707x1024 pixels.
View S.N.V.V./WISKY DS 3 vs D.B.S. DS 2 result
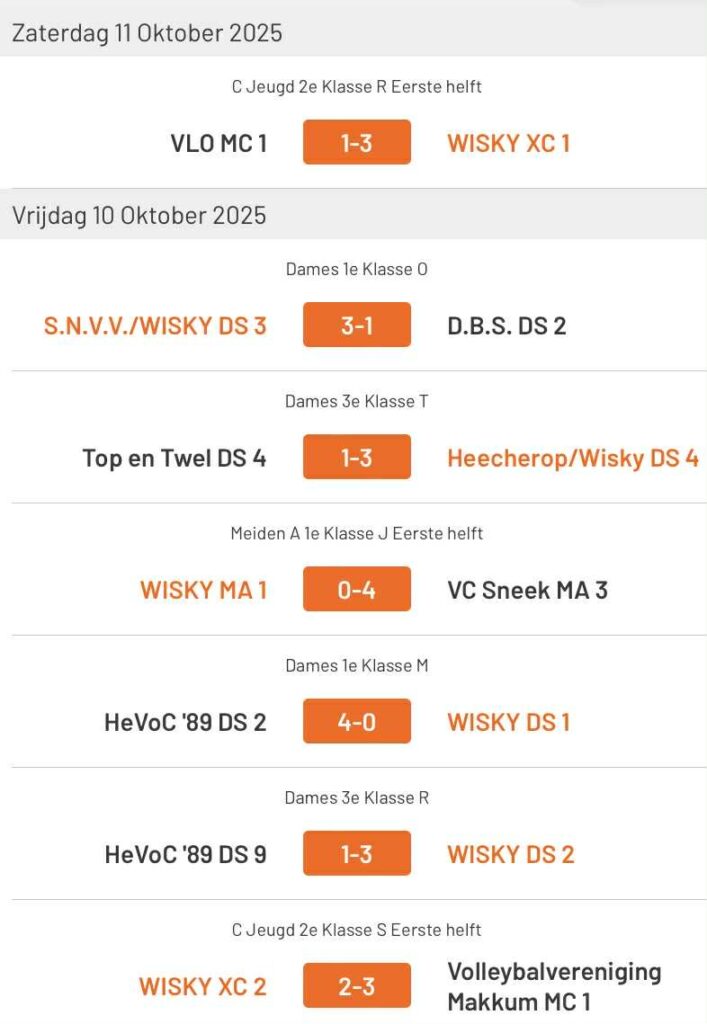pyautogui.click(x=356, y=325)
